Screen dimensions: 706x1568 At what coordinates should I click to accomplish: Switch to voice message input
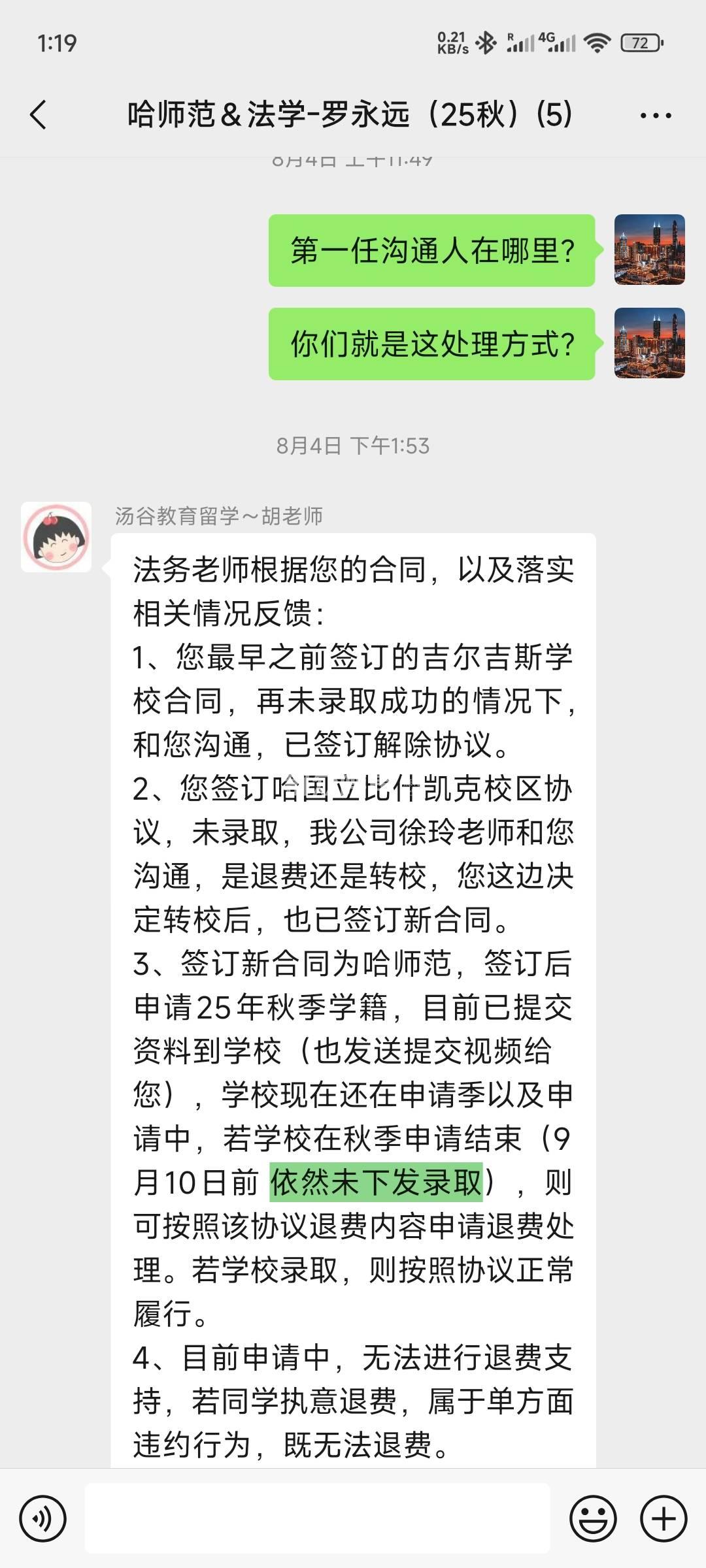click(x=43, y=1519)
